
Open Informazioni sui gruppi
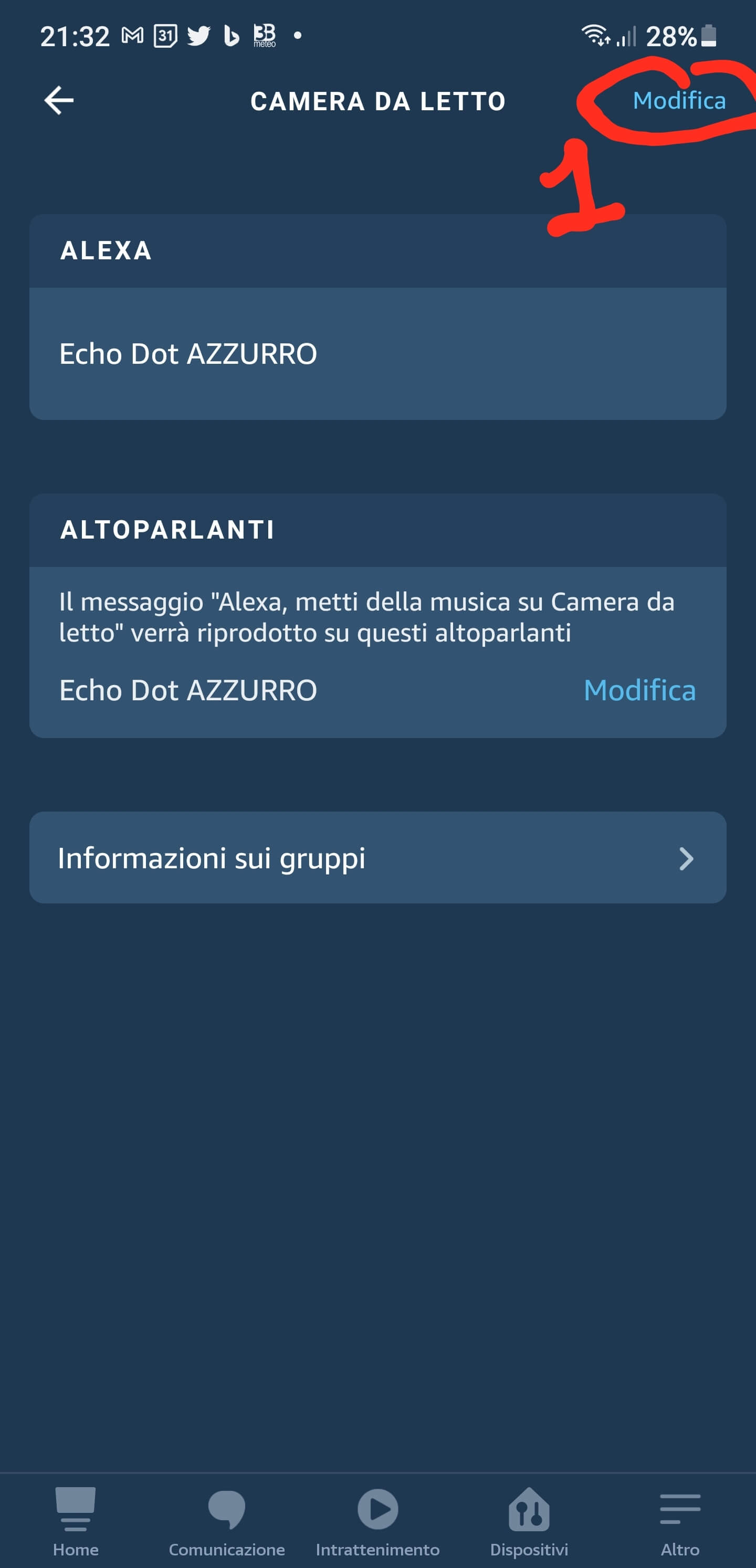(x=377, y=858)
